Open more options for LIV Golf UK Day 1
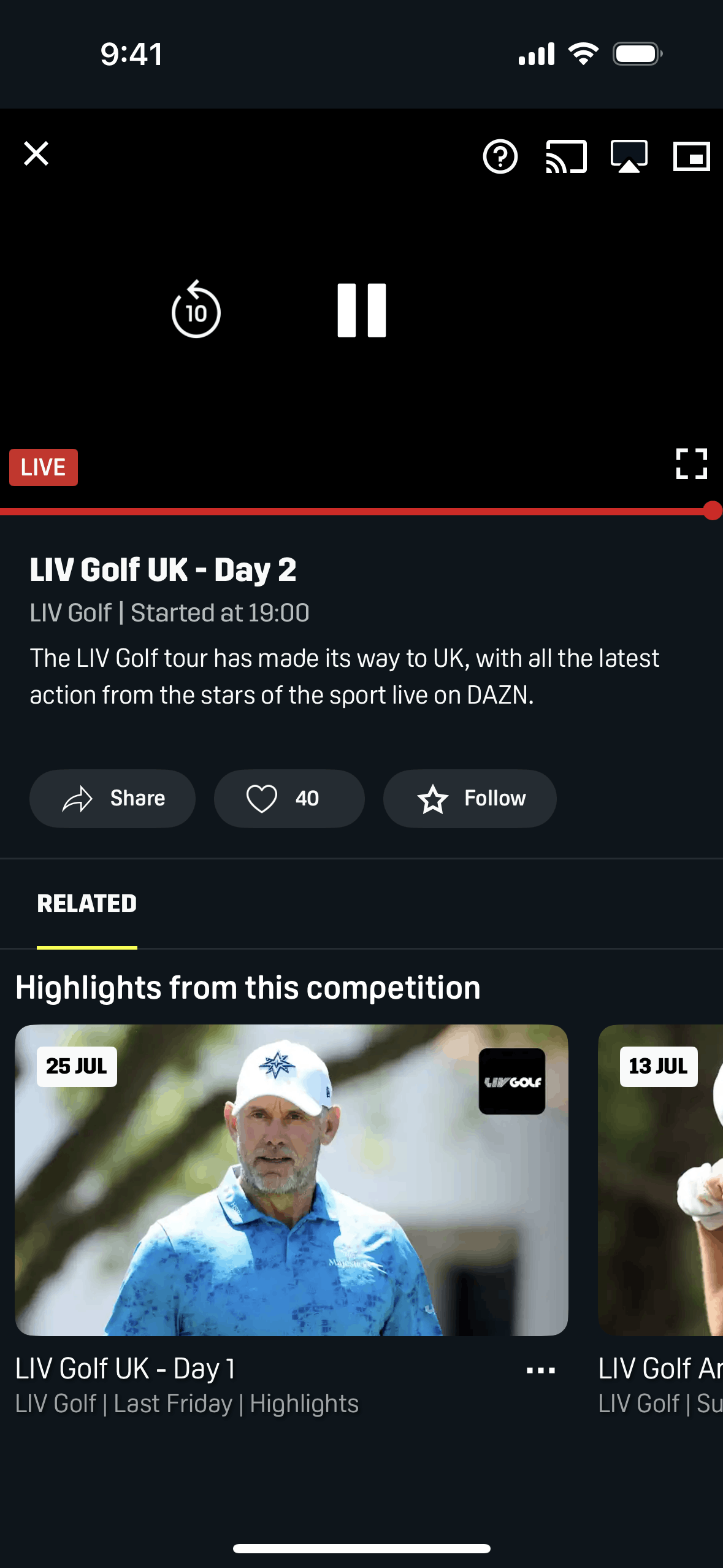723x1568 pixels. (x=540, y=1370)
